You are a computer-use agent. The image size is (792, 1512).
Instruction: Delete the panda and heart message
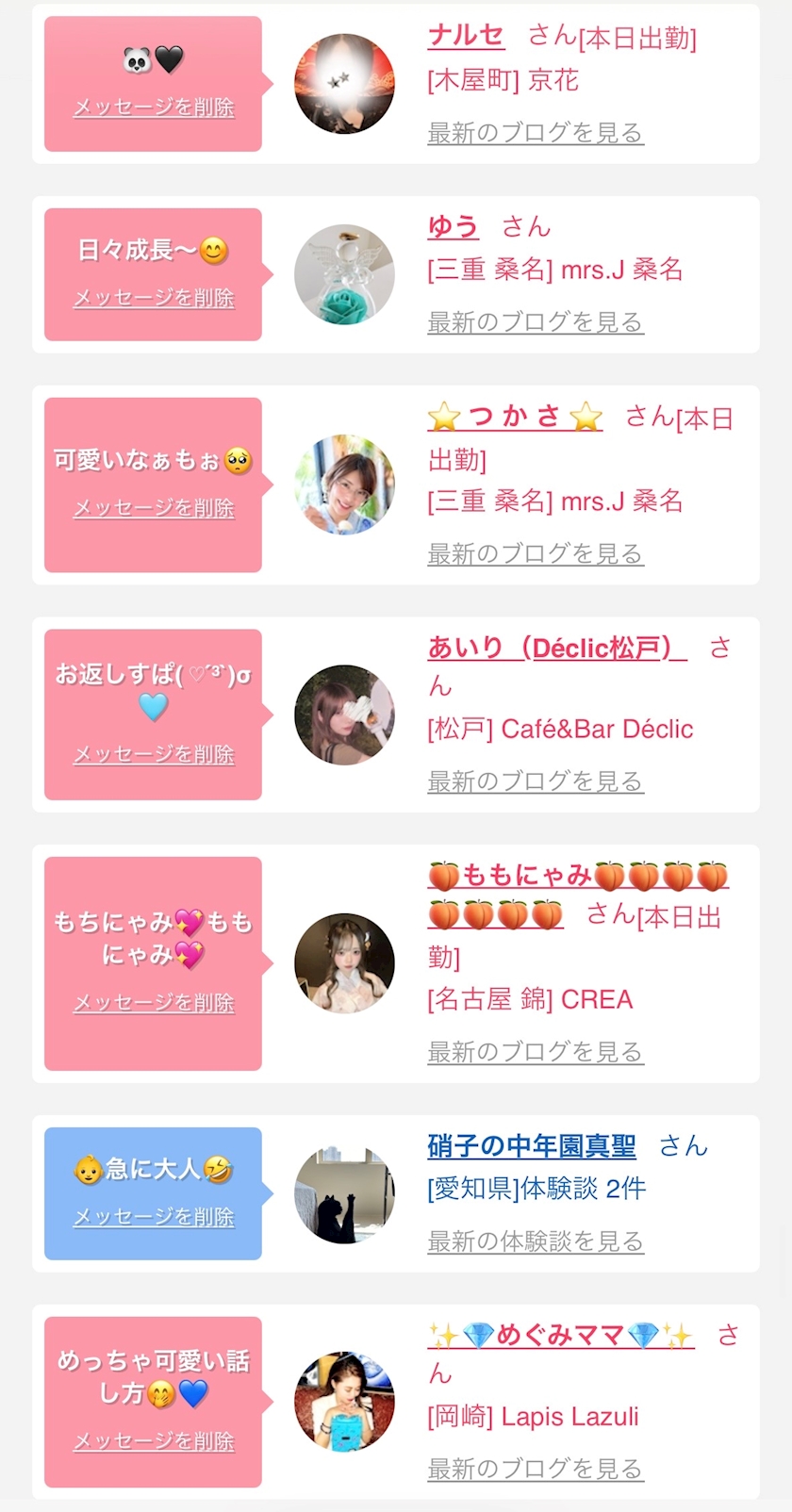coord(154,107)
